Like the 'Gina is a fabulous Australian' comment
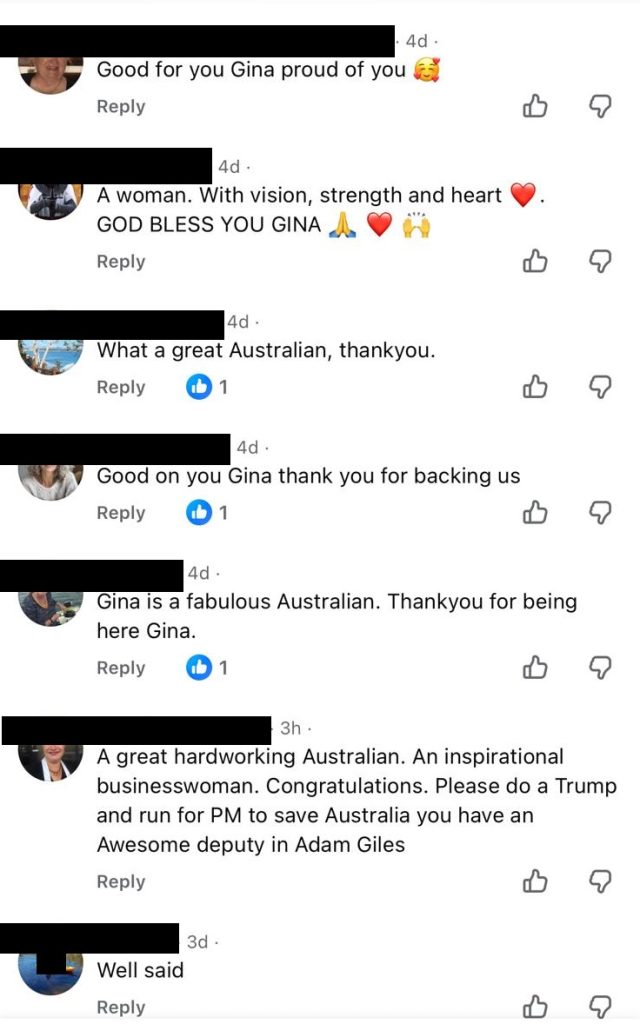 [x=536, y=667]
